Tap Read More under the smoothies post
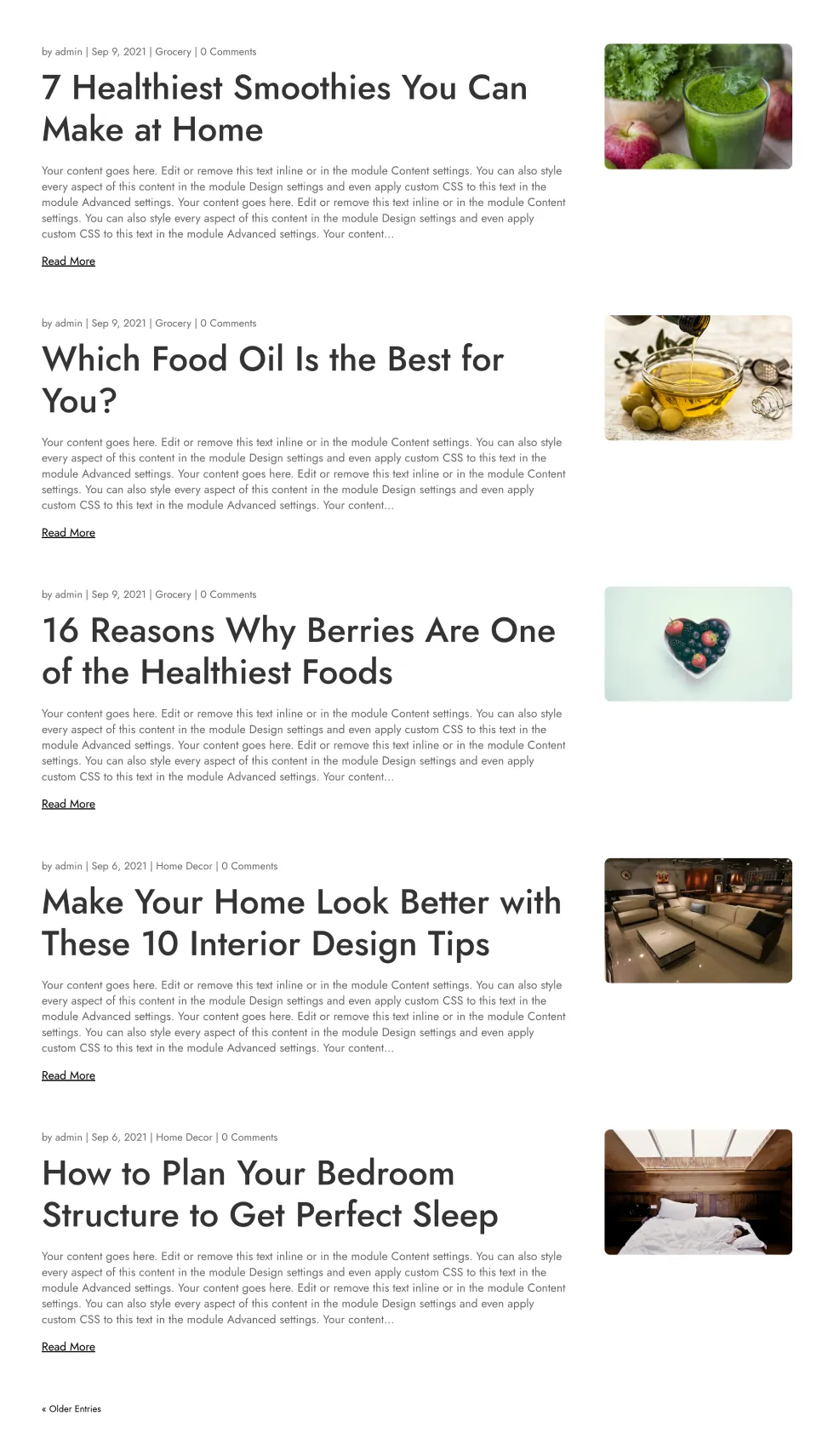Screen dimensions: 834x1456 (x=68, y=261)
